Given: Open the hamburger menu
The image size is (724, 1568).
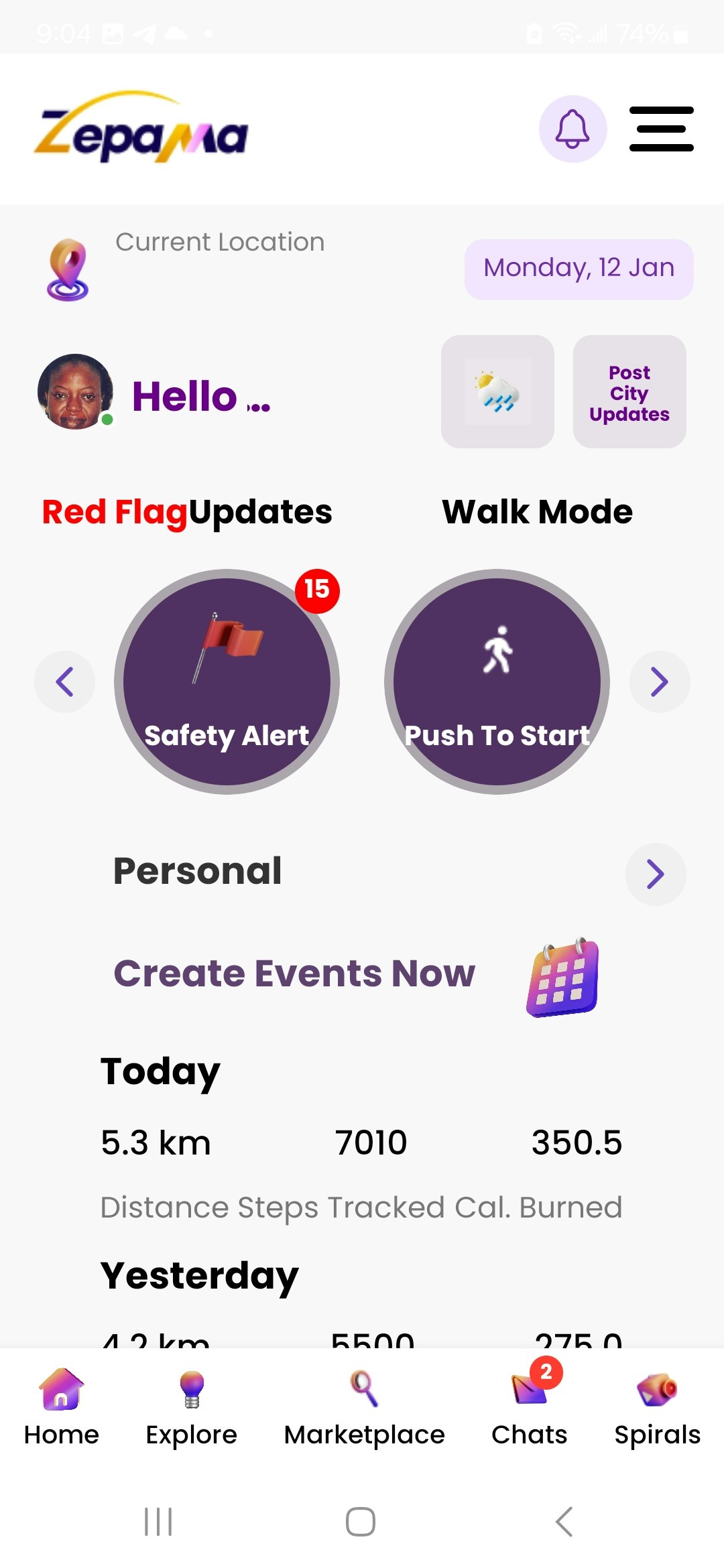Looking at the screenshot, I should [661, 129].
